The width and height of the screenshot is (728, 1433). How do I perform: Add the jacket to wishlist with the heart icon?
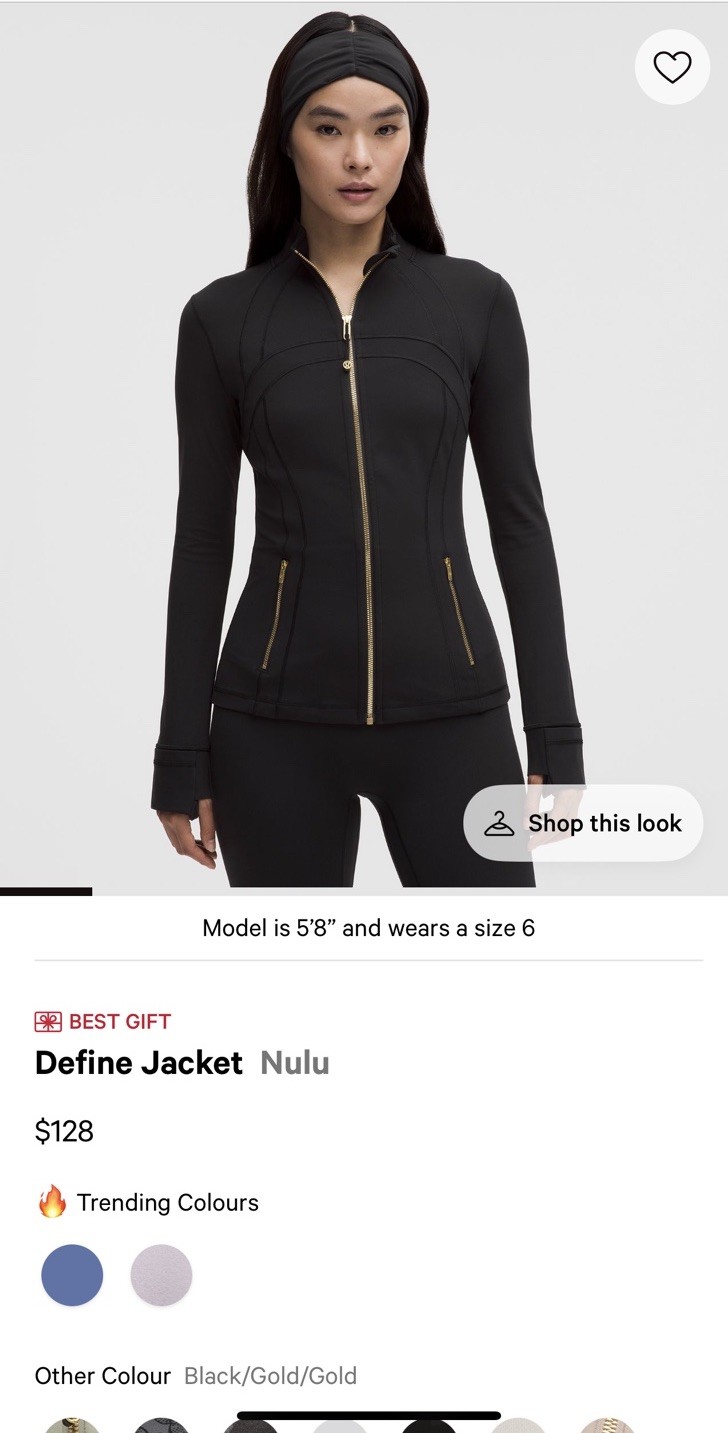tap(672, 67)
